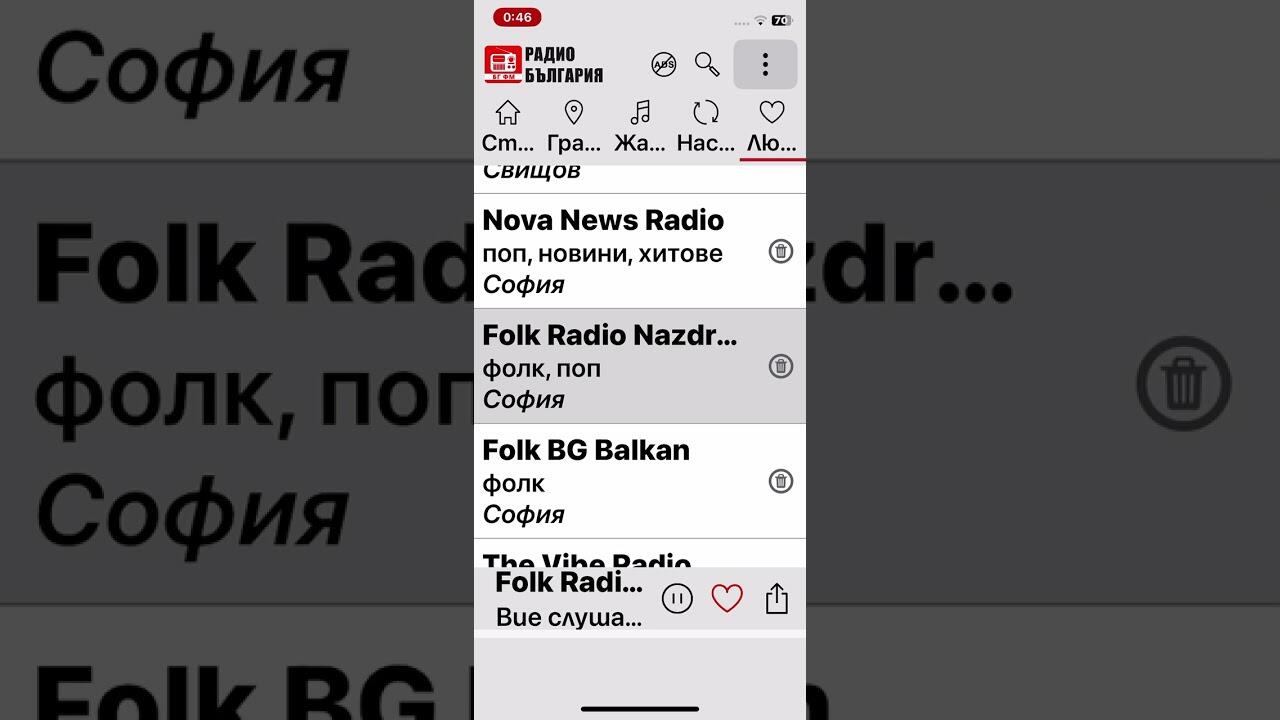Open the search magnifier
1280x720 pixels.
(x=707, y=65)
